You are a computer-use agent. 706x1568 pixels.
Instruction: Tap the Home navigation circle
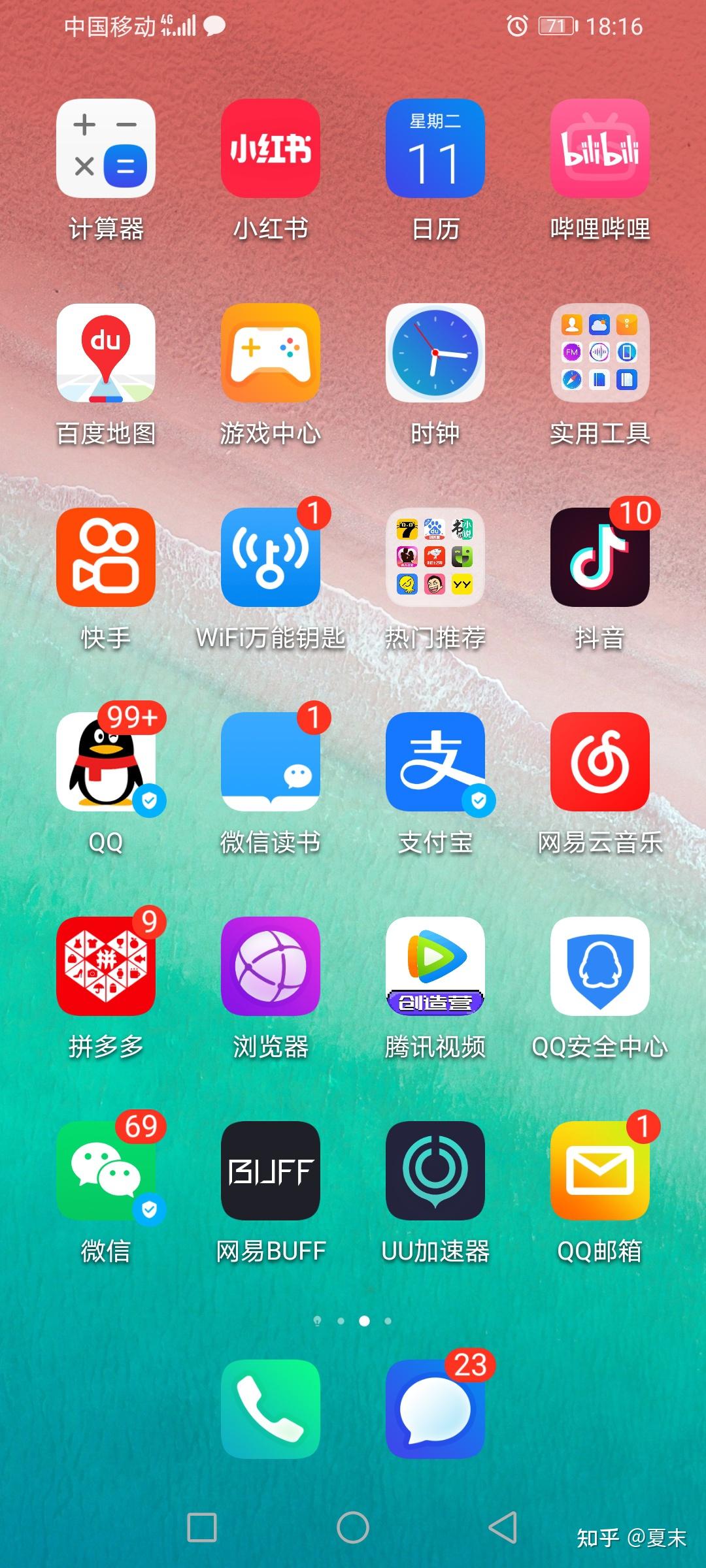(x=352, y=1527)
